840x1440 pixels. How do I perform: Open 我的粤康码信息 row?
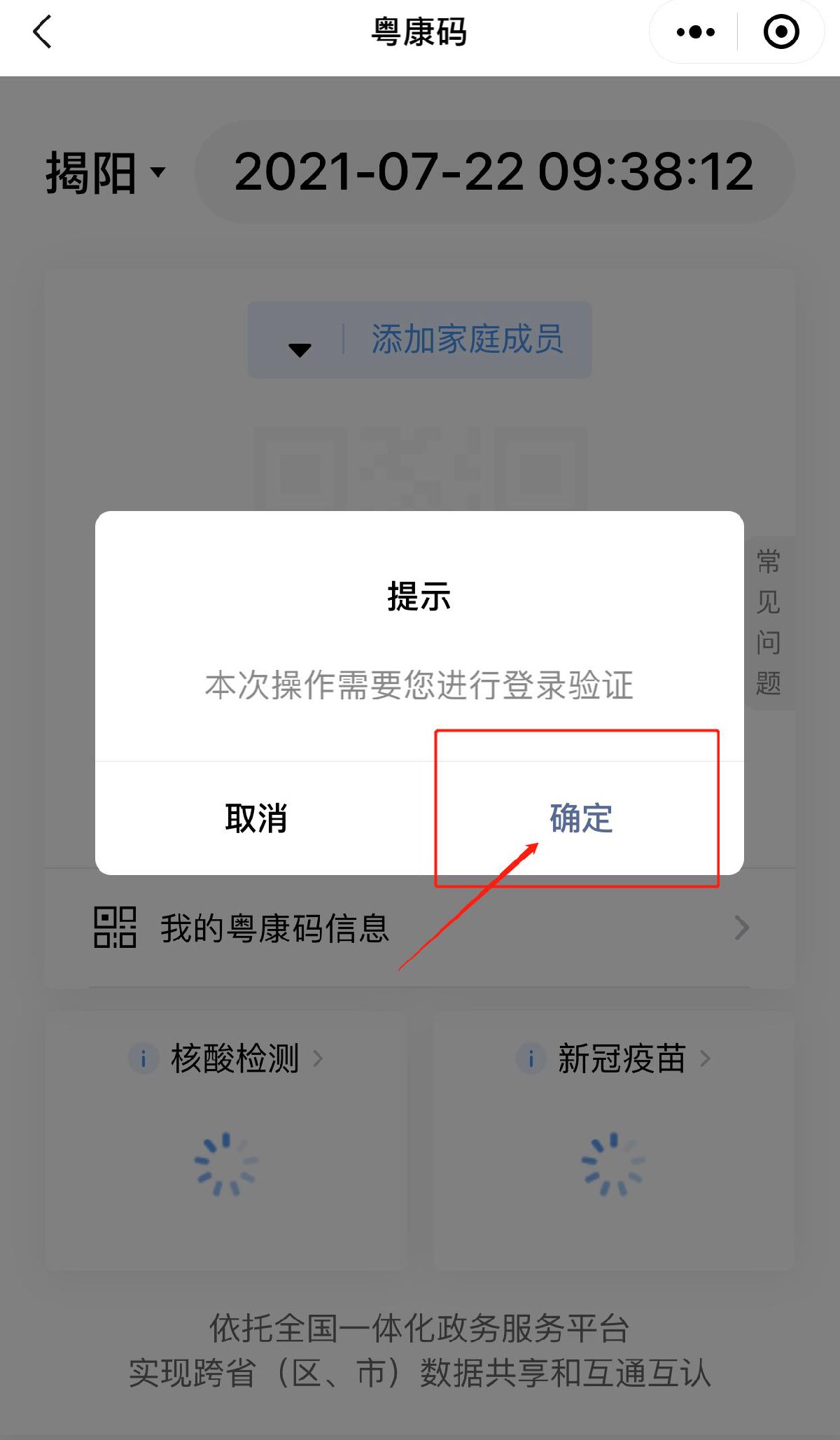pyautogui.click(x=420, y=928)
